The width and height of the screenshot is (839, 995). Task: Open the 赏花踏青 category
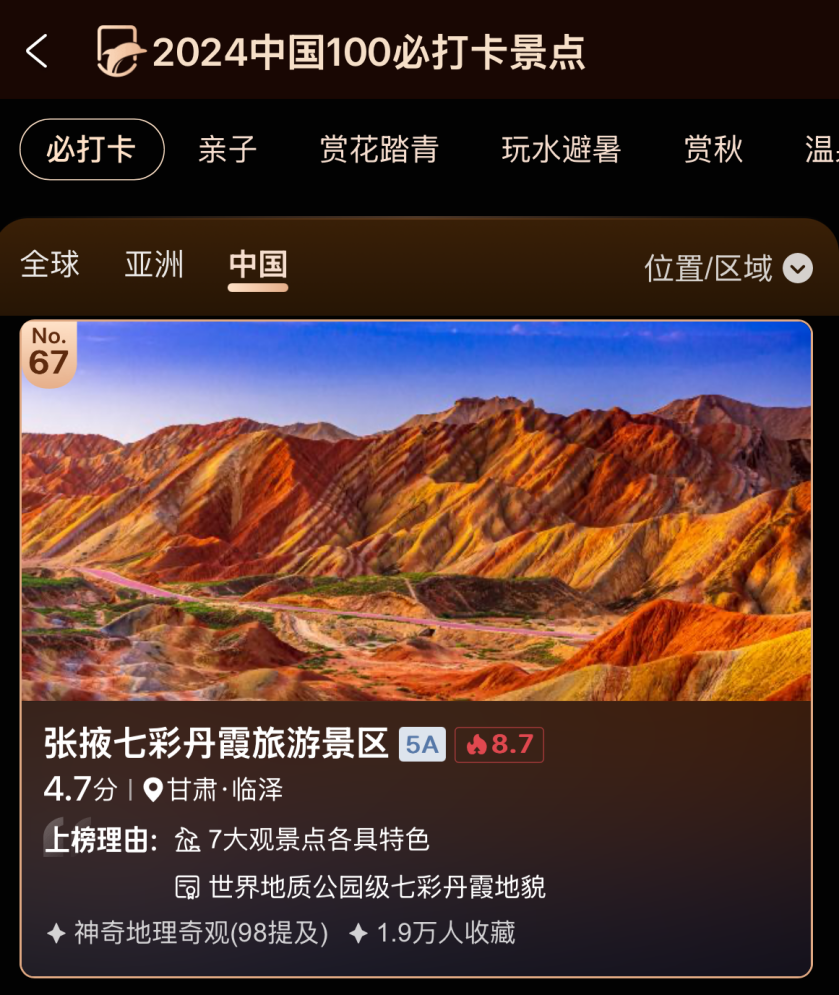[x=379, y=150]
